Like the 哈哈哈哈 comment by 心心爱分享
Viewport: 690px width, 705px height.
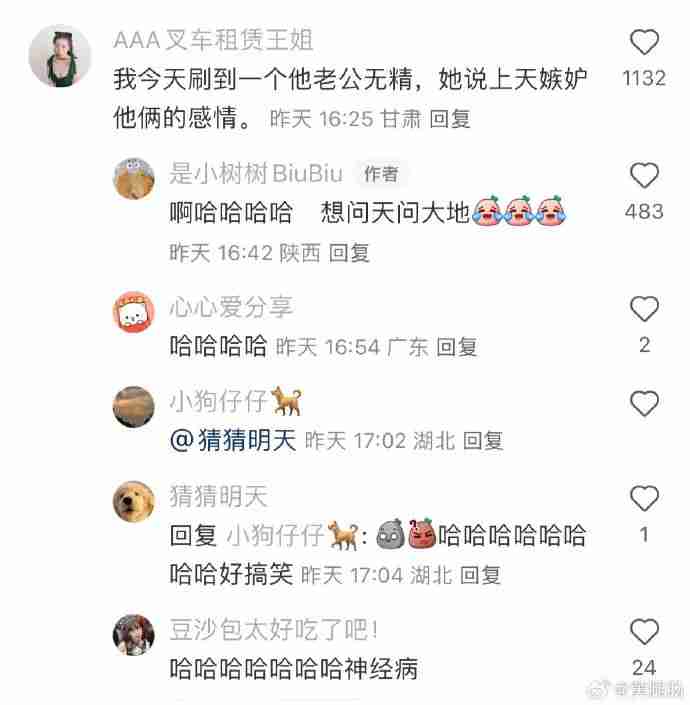(645, 310)
